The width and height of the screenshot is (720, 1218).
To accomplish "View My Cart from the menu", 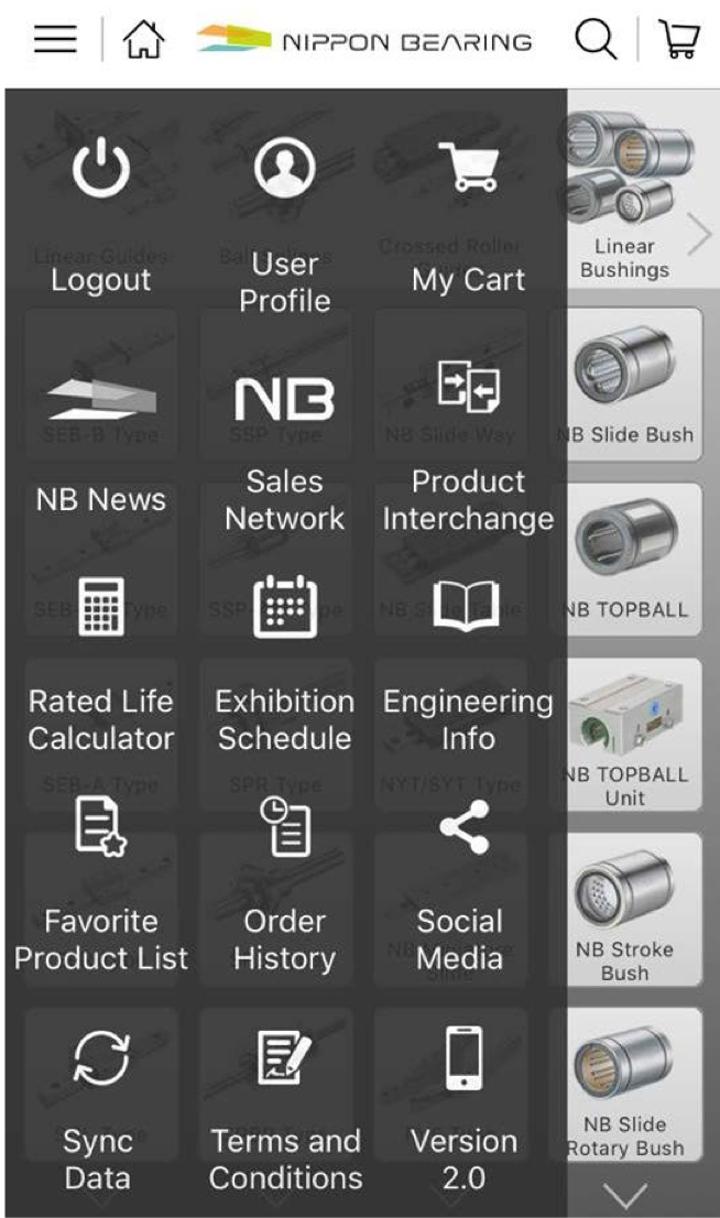I will click(x=468, y=215).
